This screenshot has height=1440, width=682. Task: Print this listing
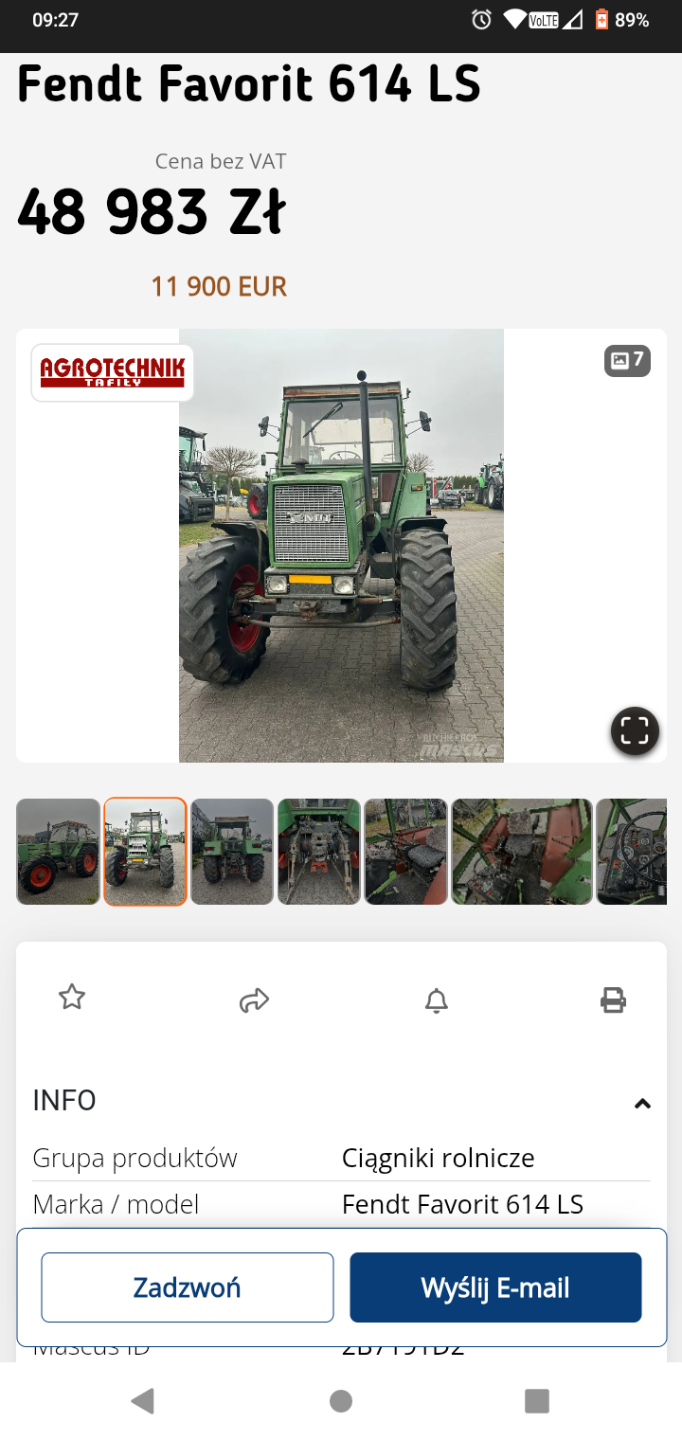pyautogui.click(x=613, y=1000)
